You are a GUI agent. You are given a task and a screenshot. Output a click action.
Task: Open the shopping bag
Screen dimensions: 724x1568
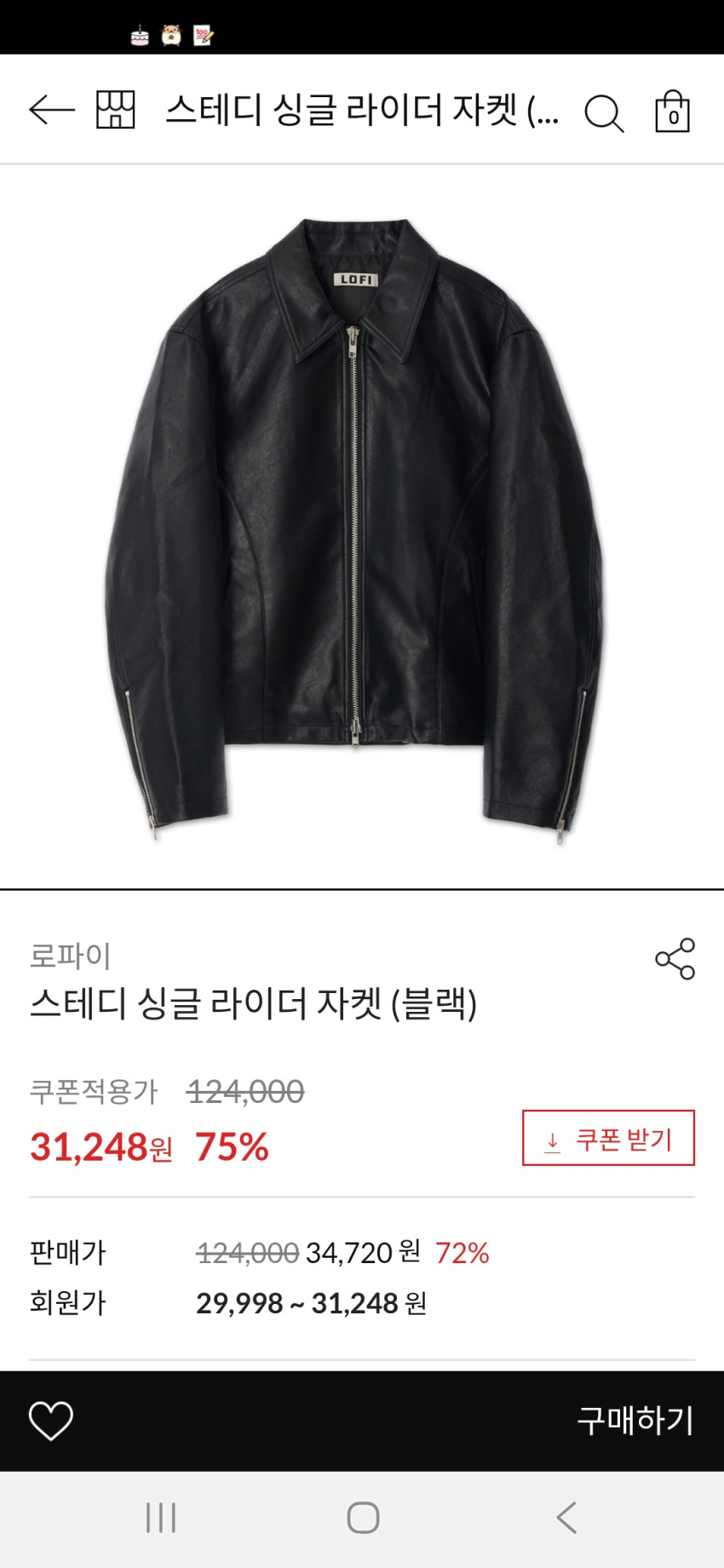pyautogui.click(x=672, y=112)
